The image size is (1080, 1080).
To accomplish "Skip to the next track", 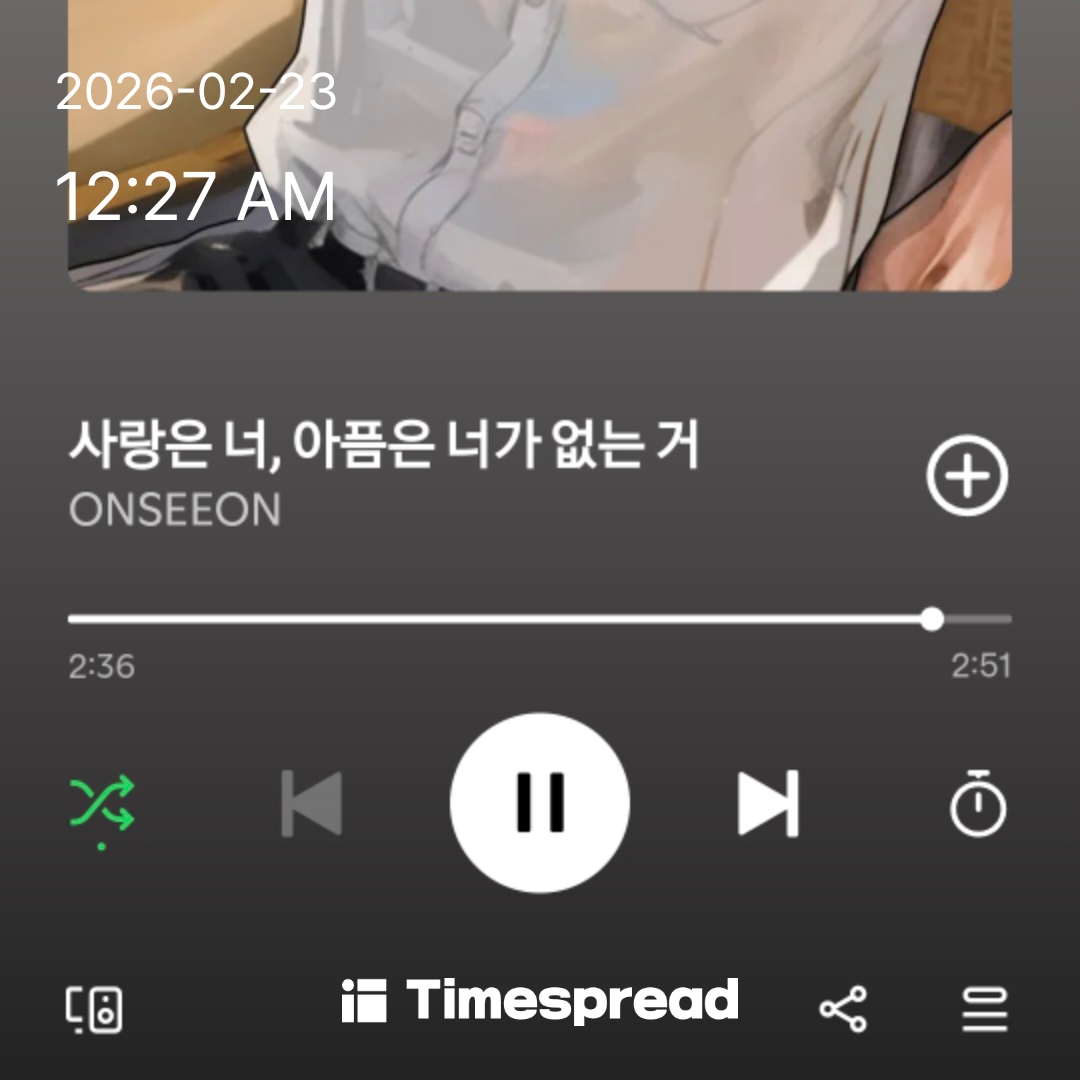I will (768, 802).
